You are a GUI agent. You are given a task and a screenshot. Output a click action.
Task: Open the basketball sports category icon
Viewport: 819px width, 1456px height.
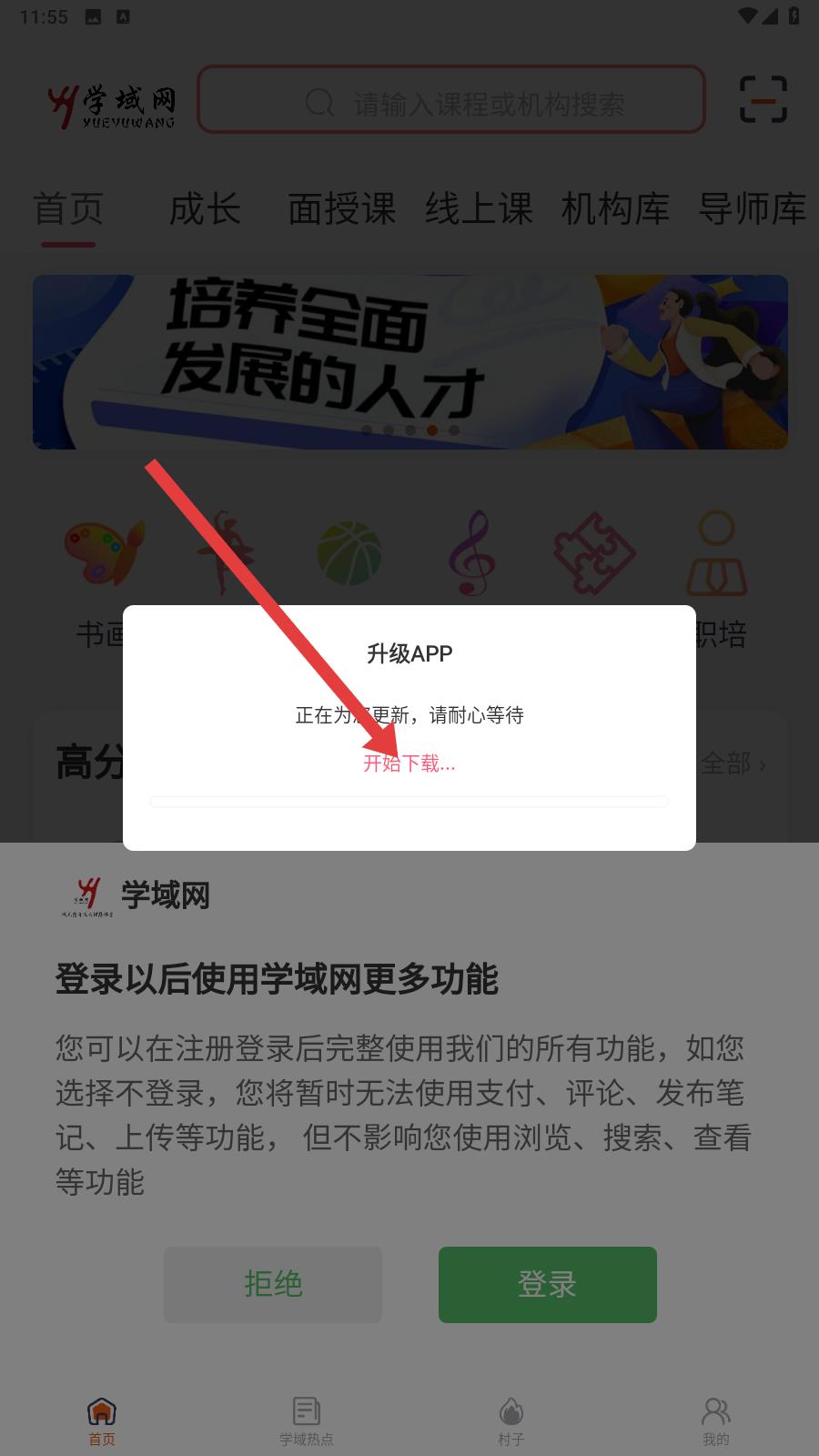[349, 553]
